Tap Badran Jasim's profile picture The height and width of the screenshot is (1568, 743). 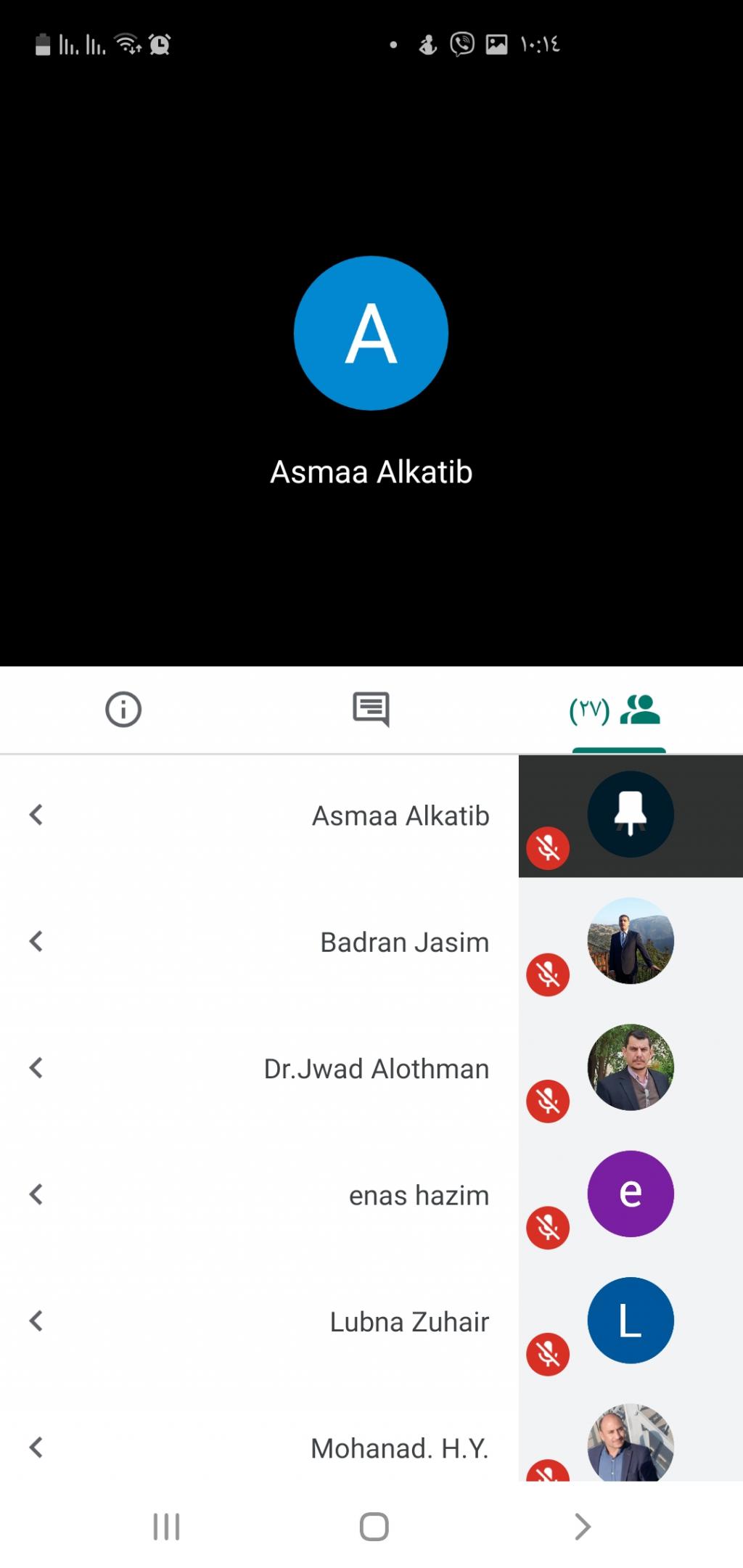coord(630,941)
